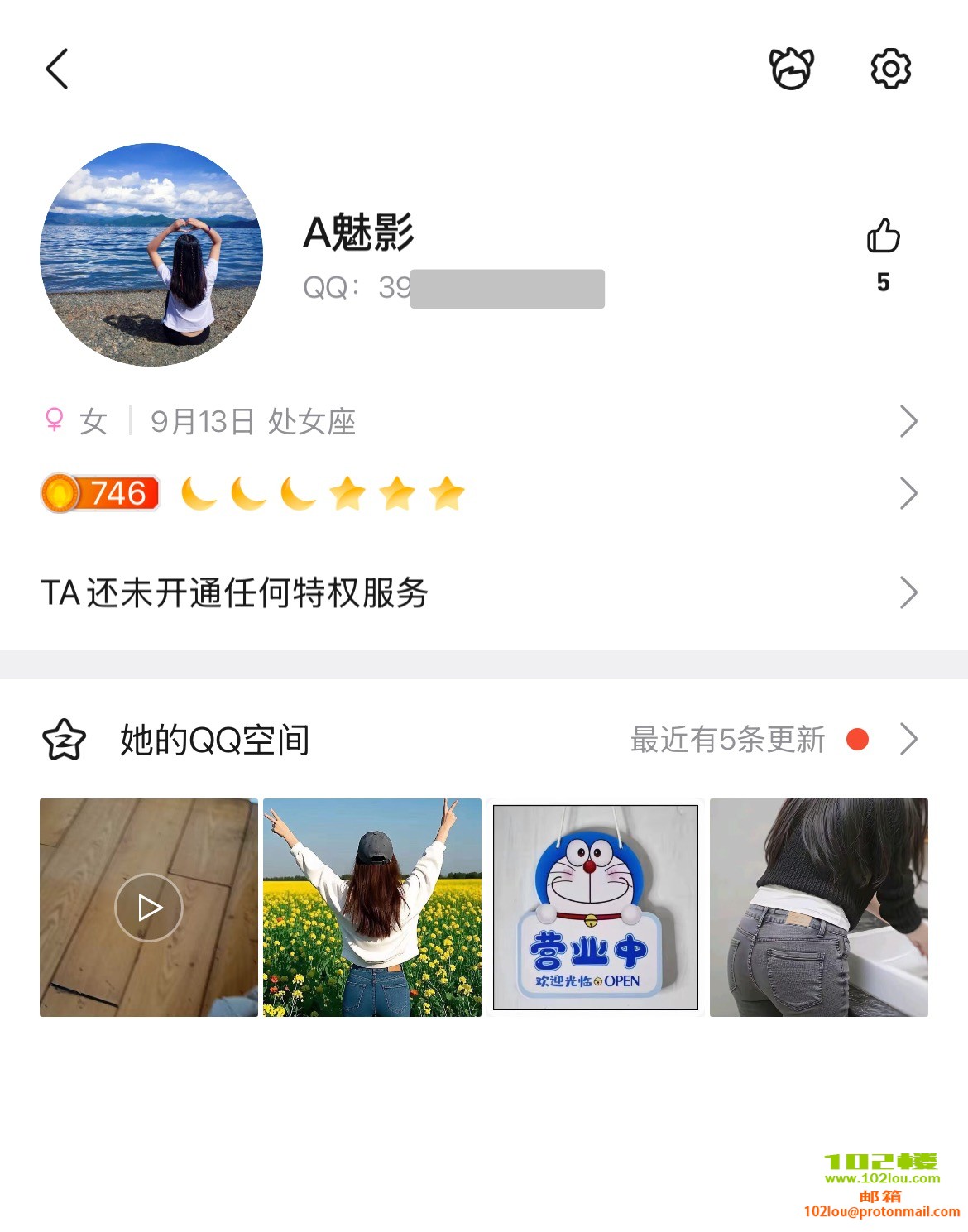Viewport: 968px width, 1232px height.
Task: View A魅影's profile avatar
Action: point(151,255)
